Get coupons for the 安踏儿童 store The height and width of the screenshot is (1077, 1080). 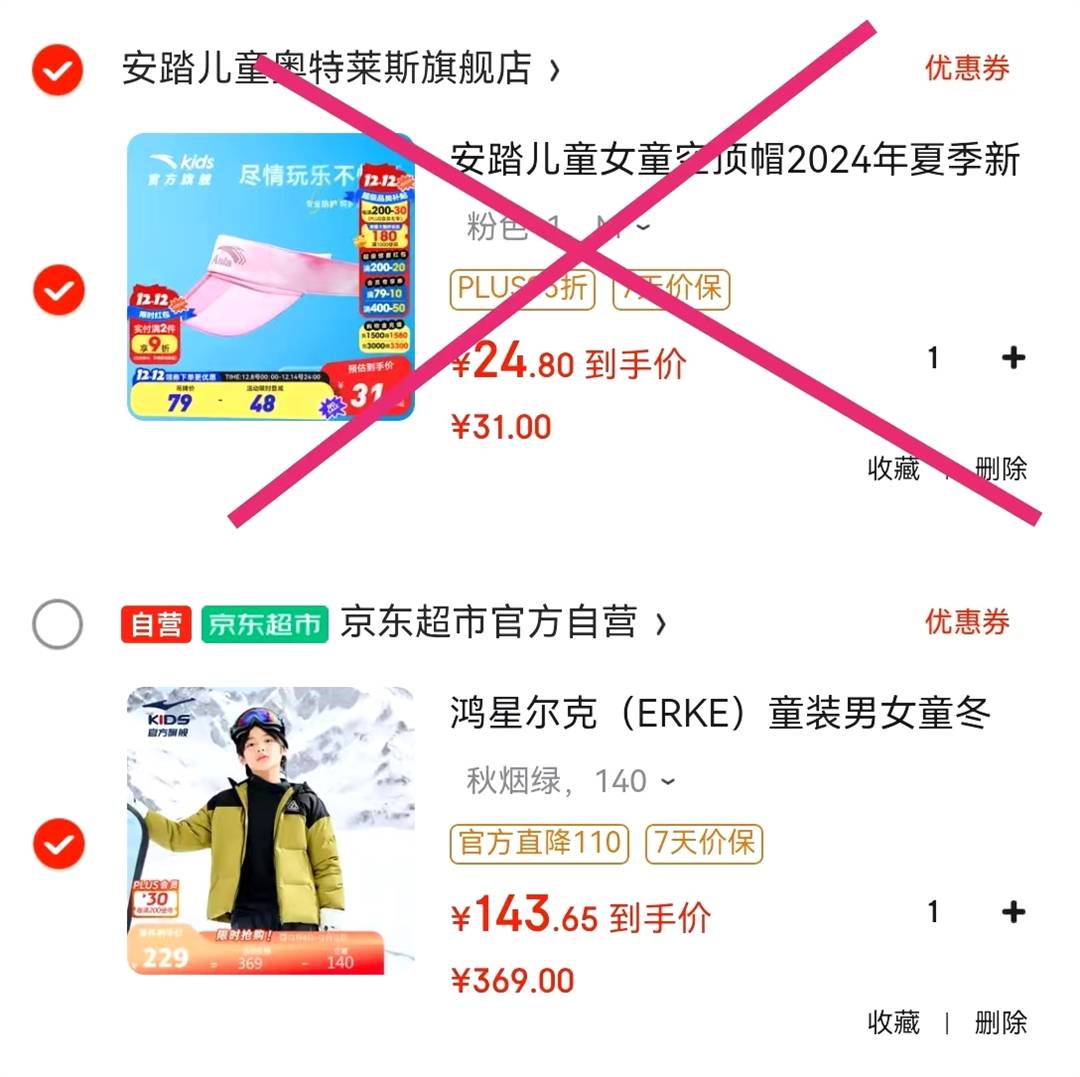point(966,68)
